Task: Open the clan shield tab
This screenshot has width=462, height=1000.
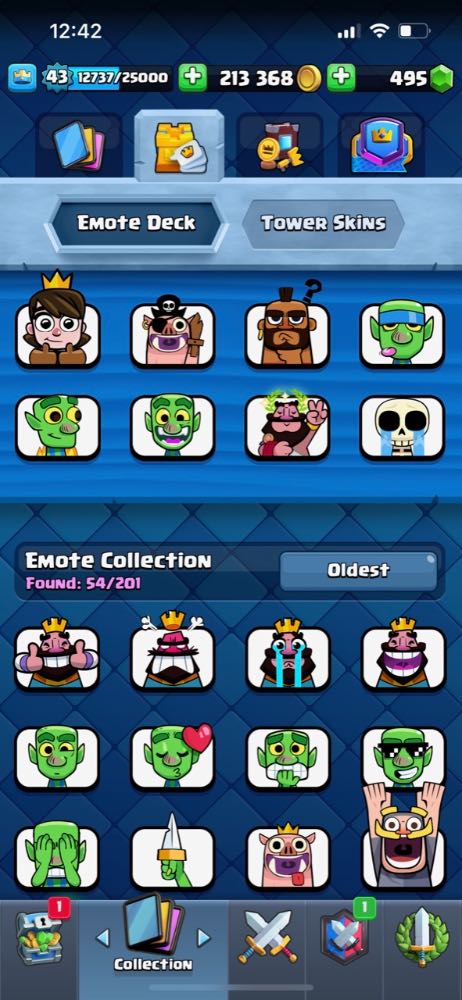Action: pos(345,938)
